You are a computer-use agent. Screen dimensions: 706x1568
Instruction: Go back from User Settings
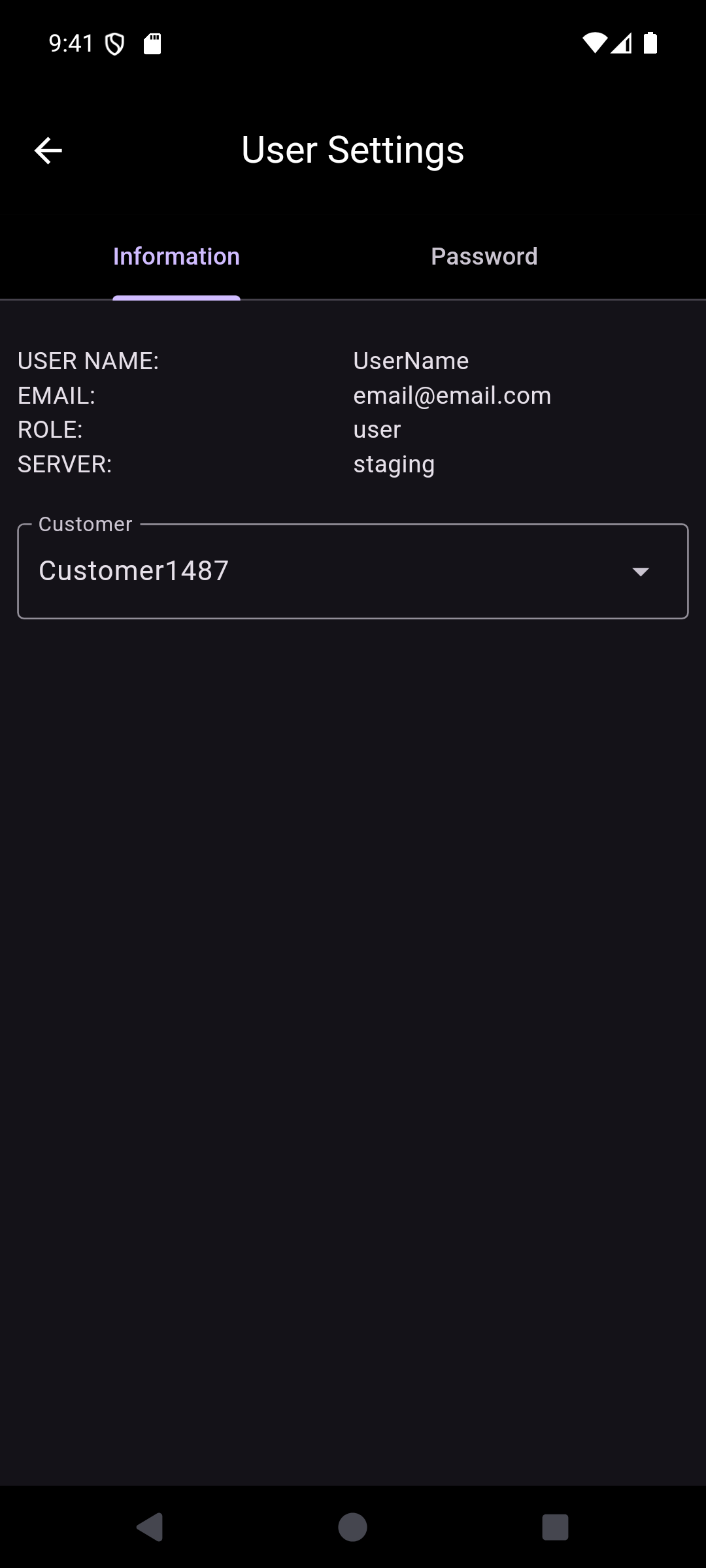(x=48, y=151)
